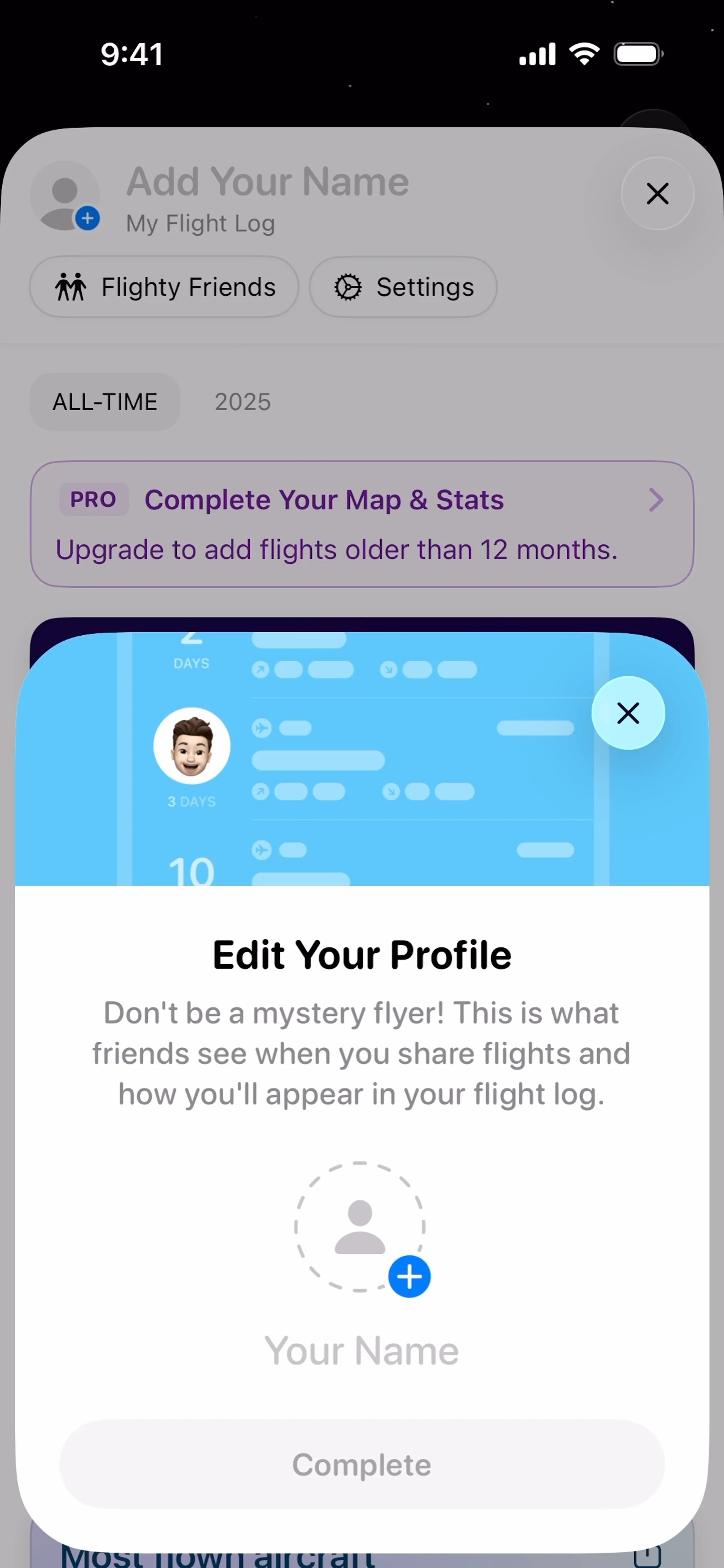Image resolution: width=724 pixels, height=1568 pixels.
Task: Open Settings
Action: (403, 287)
